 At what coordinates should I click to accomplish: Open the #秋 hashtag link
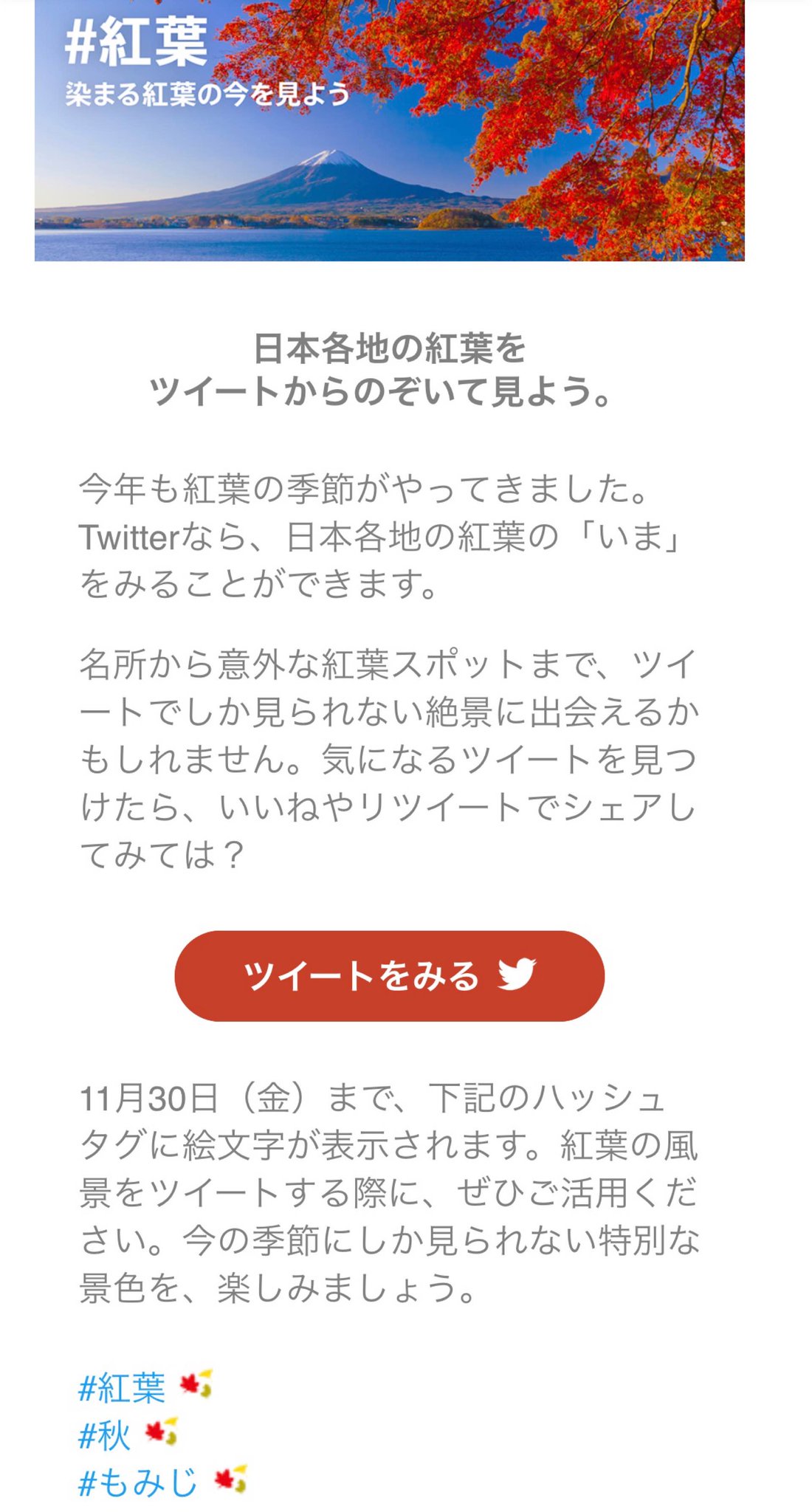pyautogui.click(x=104, y=1435)
